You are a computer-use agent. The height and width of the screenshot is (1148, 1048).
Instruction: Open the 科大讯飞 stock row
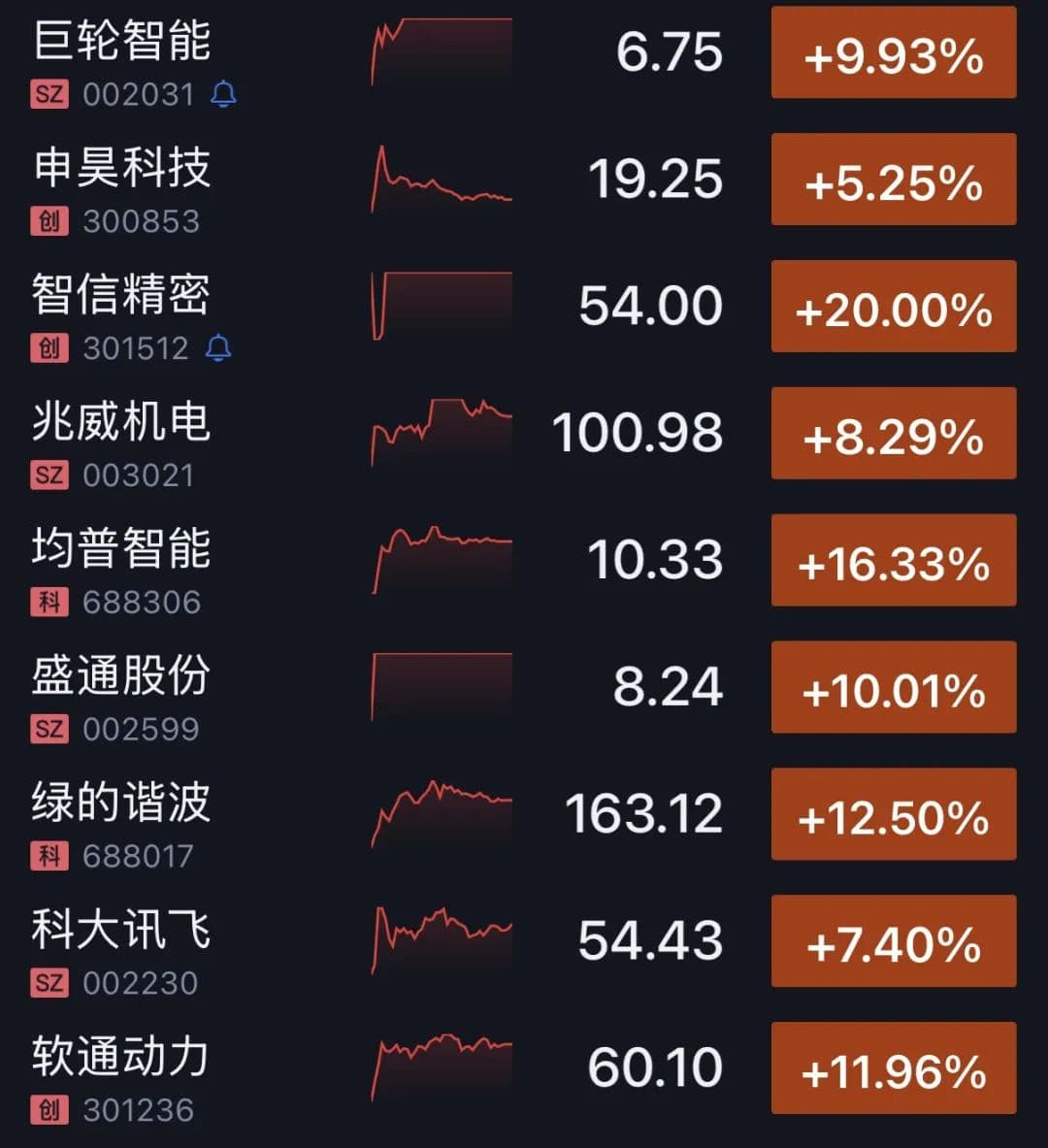(121, 931)
